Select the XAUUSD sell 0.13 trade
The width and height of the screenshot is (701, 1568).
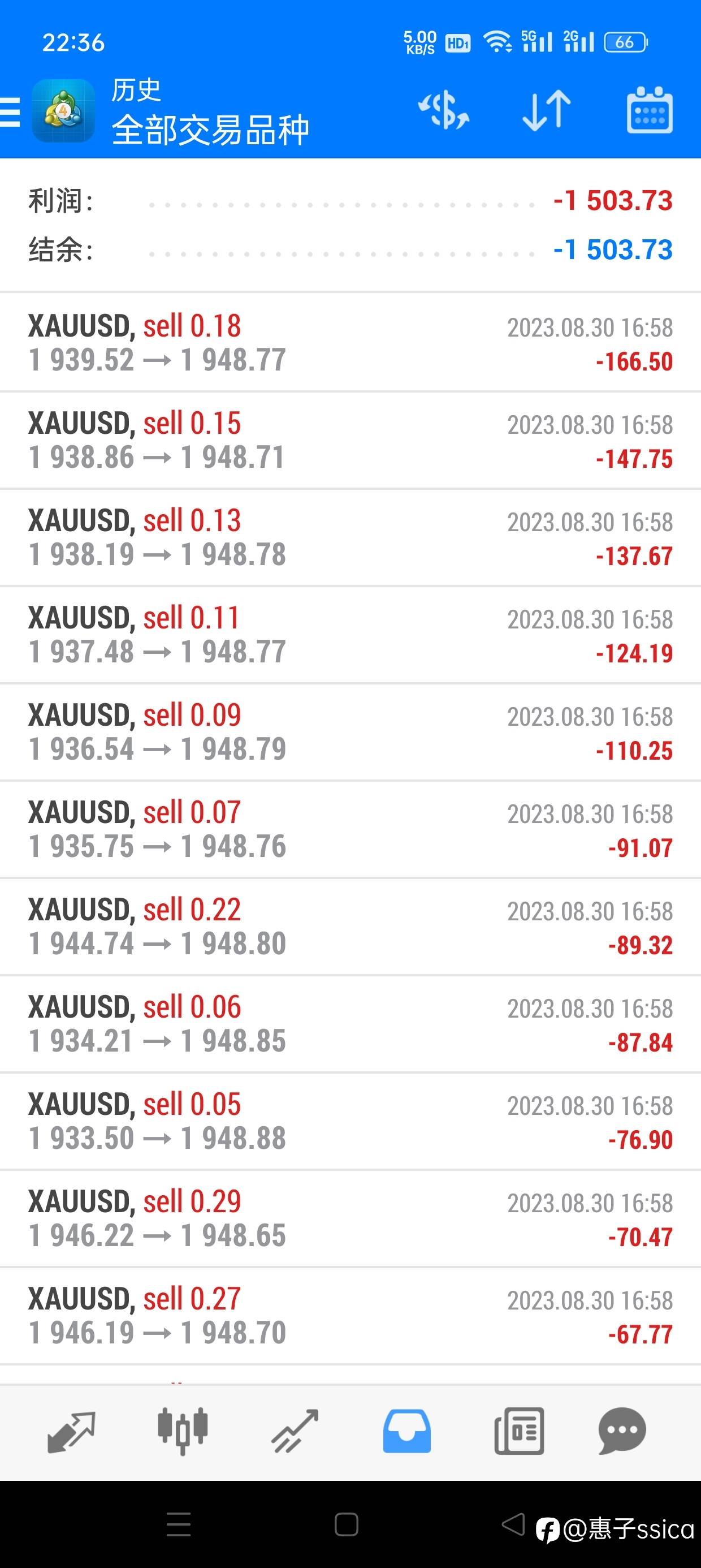(350, 537)
